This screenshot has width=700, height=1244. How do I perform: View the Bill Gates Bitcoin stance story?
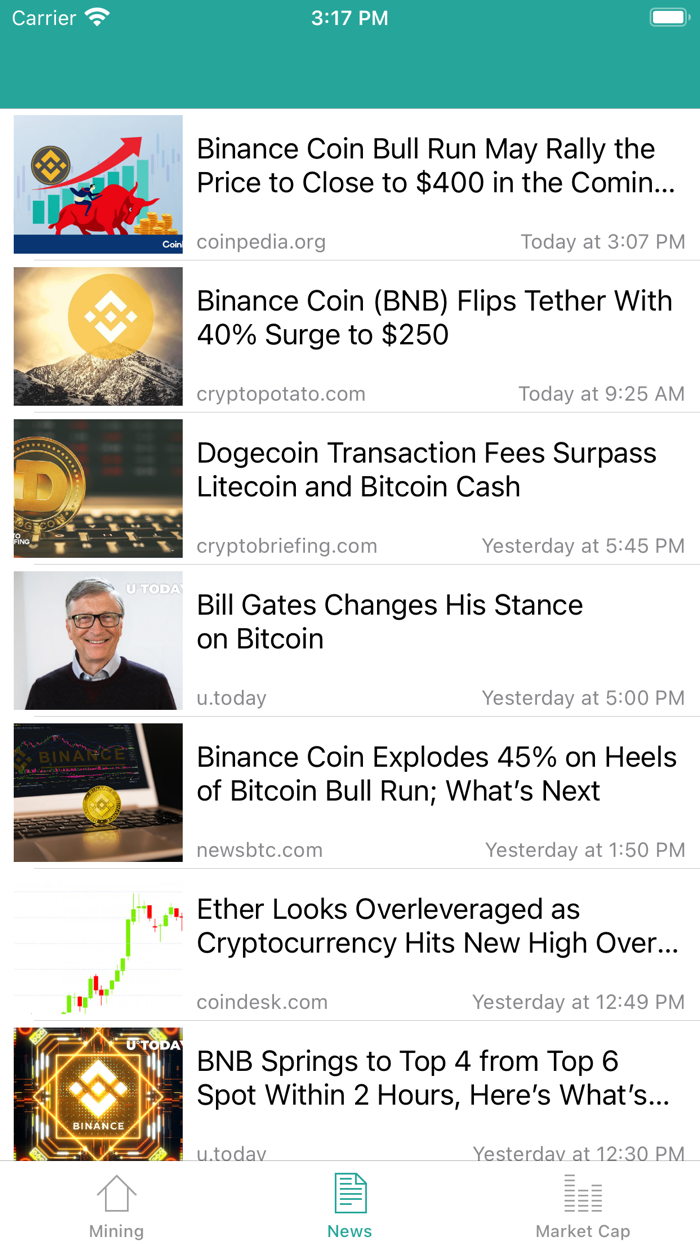pyautogui.click(x=390, y=622)
